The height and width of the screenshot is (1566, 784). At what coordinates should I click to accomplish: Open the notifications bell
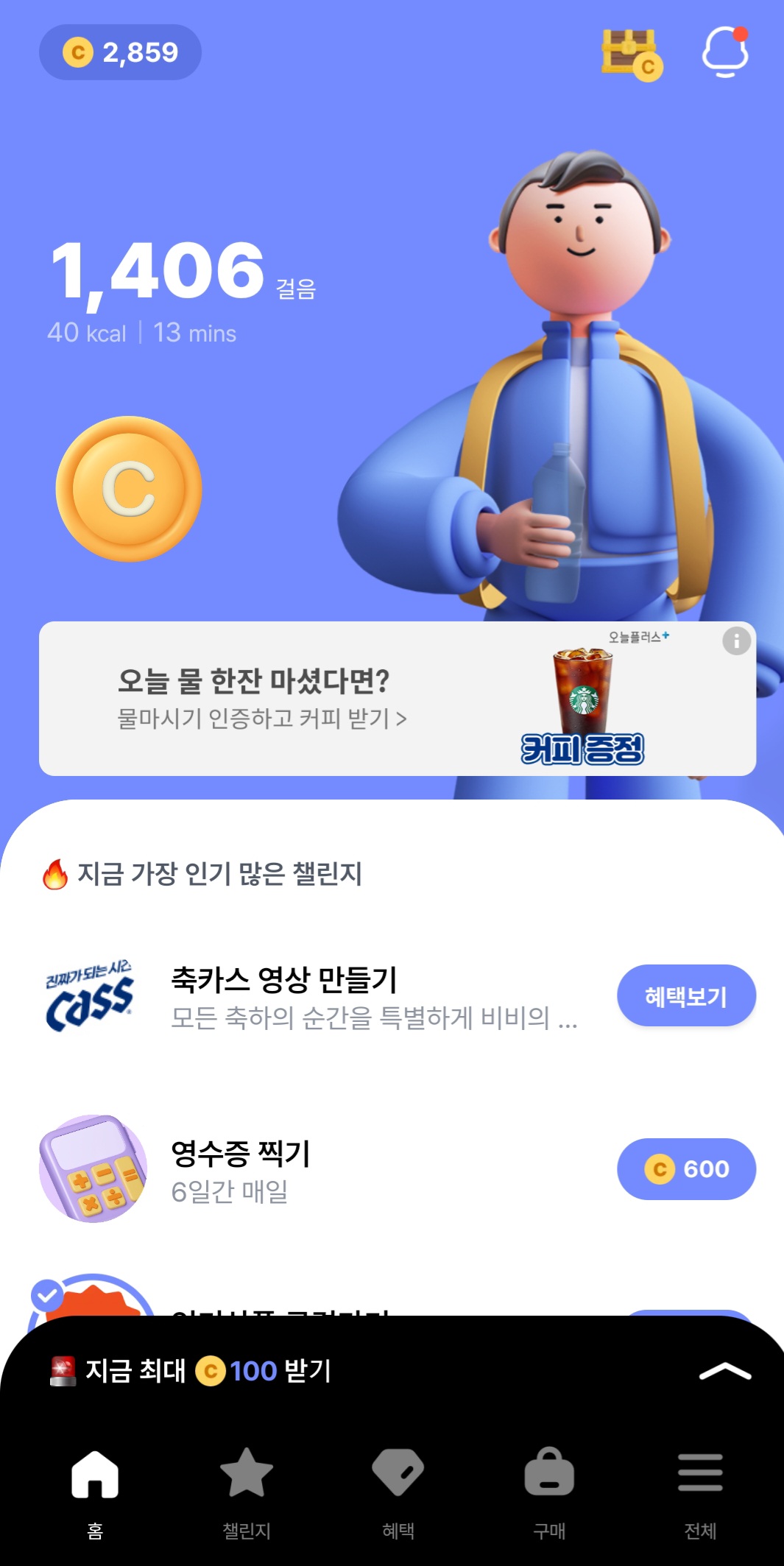(725, 52)
